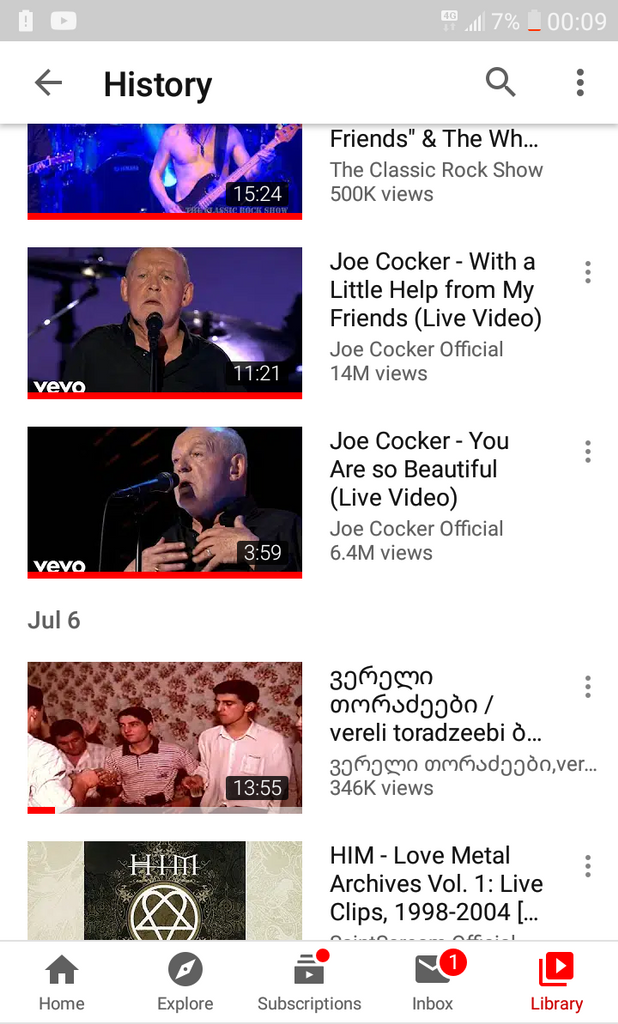Open the vereli toradzeebi video
This screenshot has width=618, height=1024.
pos(165,736)
